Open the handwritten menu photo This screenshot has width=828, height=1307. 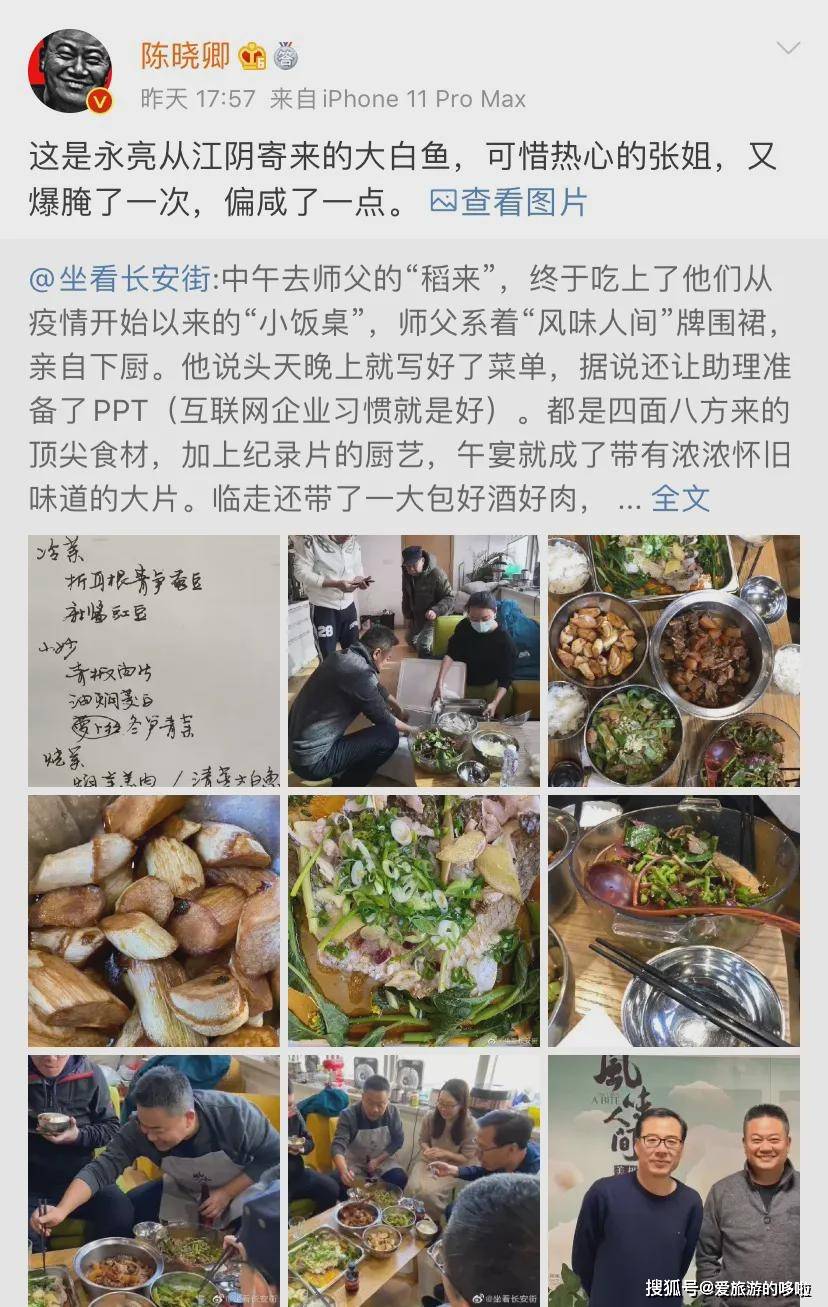click(x=154, y=660)
